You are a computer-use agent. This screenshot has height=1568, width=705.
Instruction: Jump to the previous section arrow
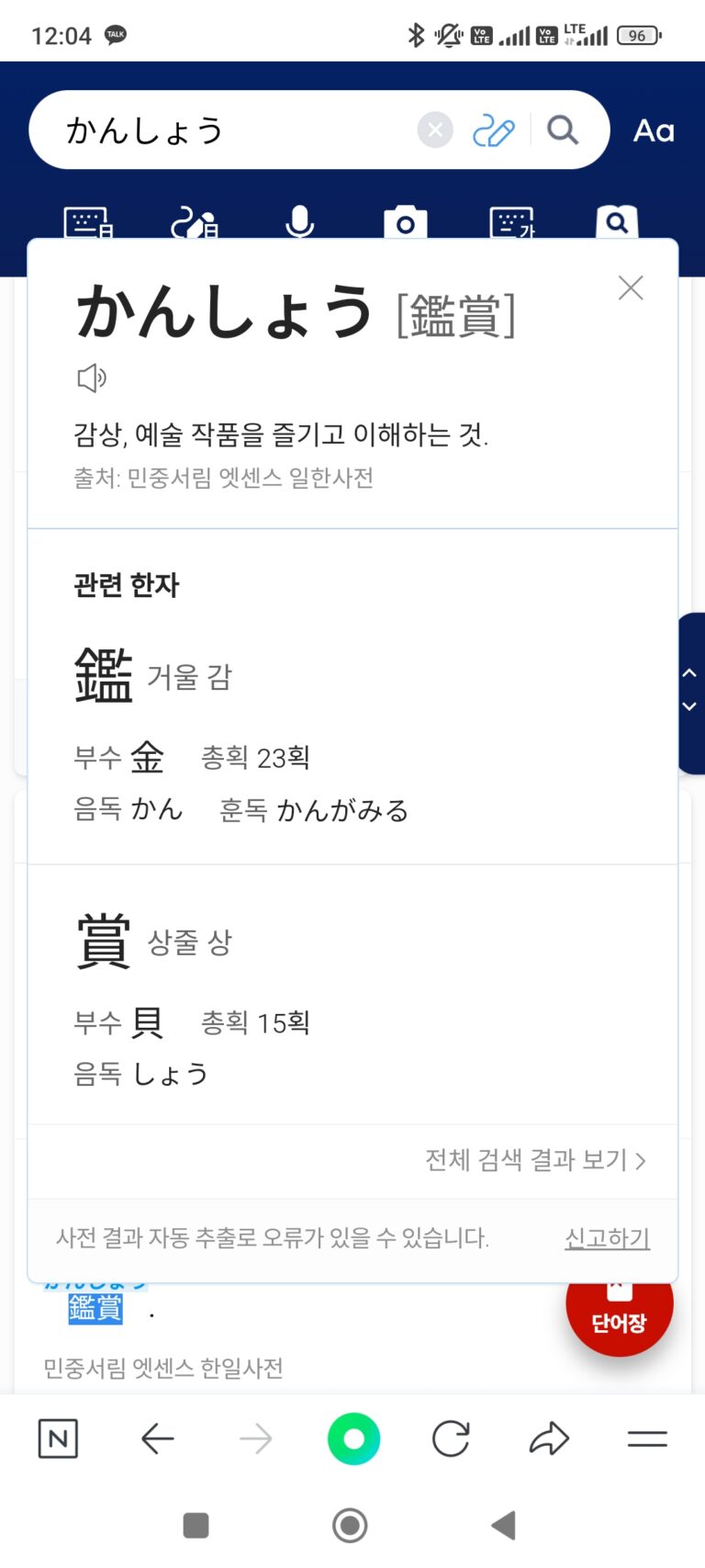(690, 673)
